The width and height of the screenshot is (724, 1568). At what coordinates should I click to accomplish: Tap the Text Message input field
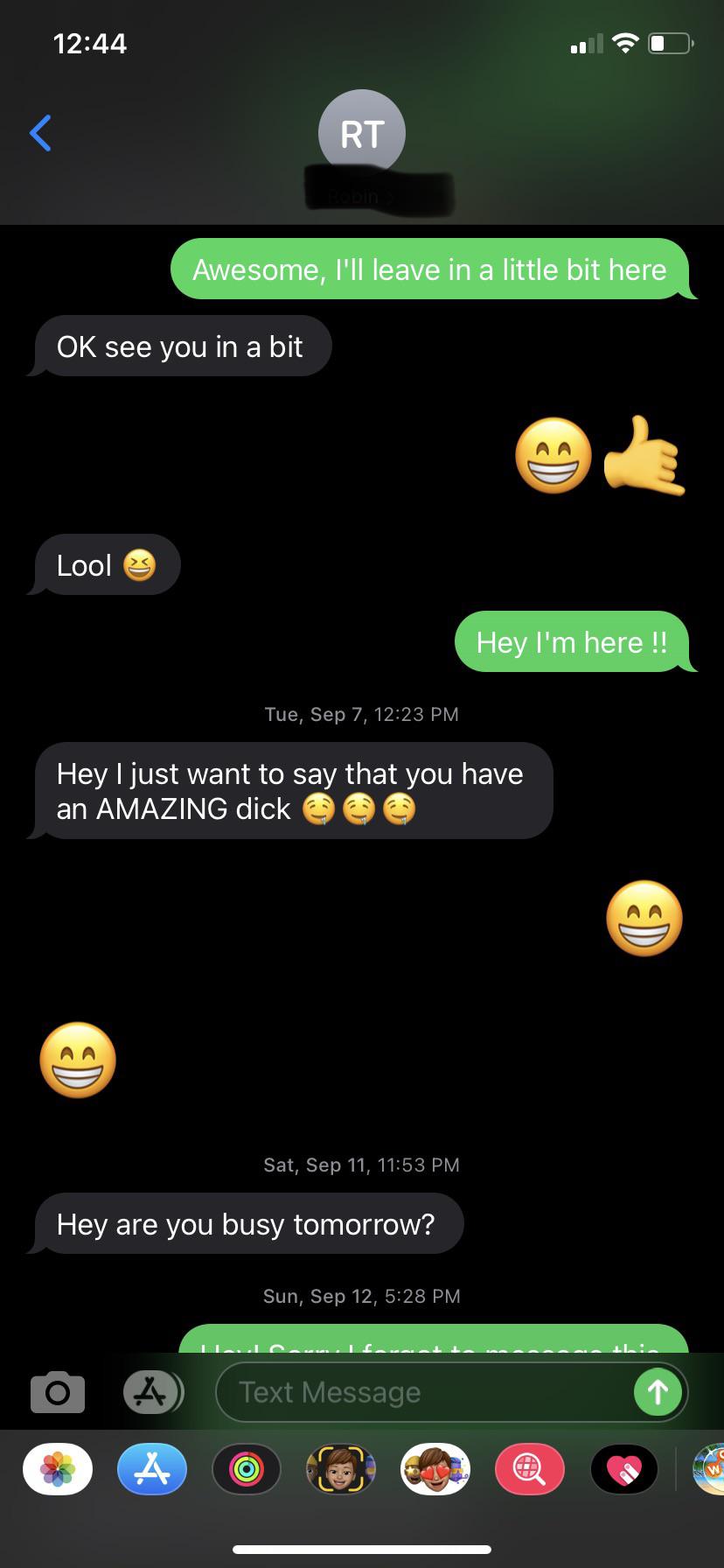coord(393,1391)
